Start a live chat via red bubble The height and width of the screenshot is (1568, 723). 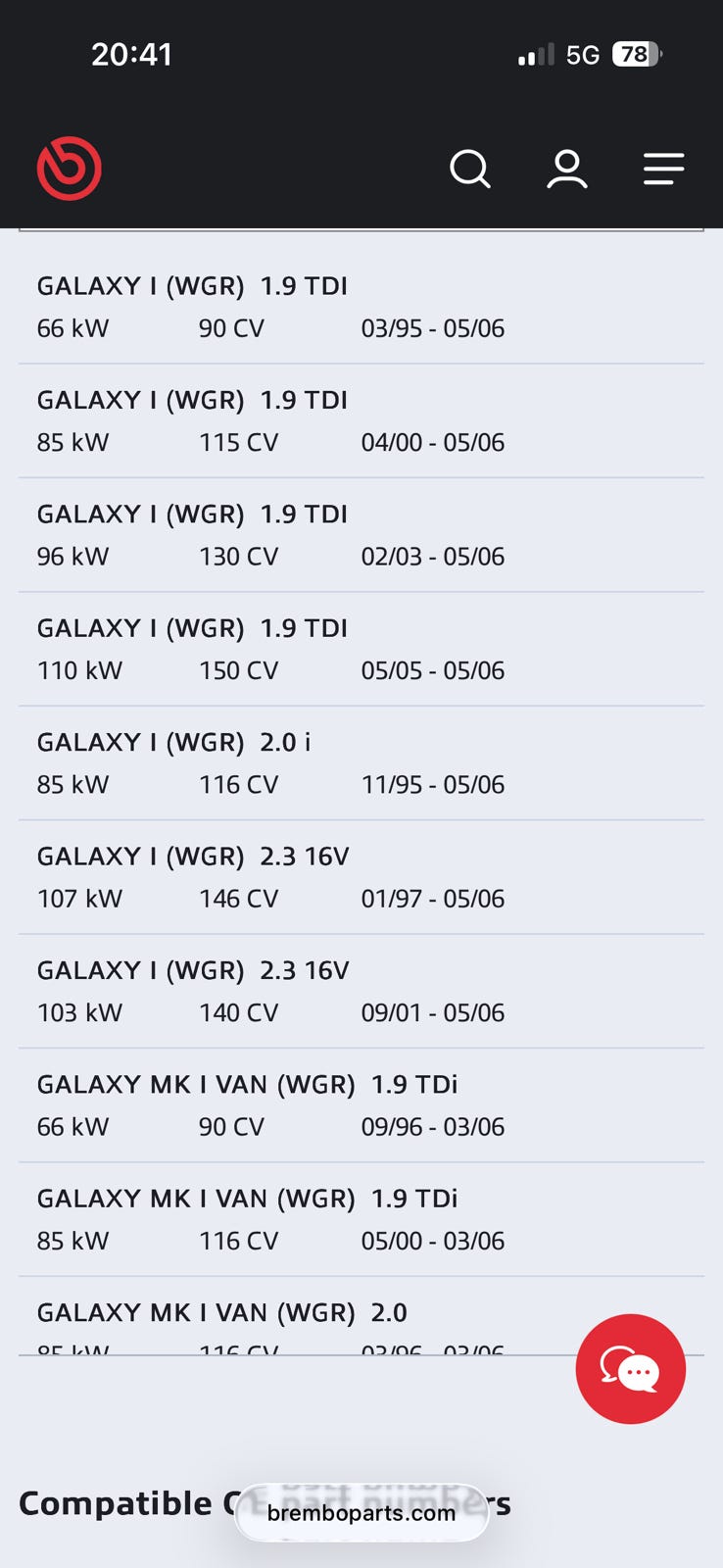[631, 1369]
